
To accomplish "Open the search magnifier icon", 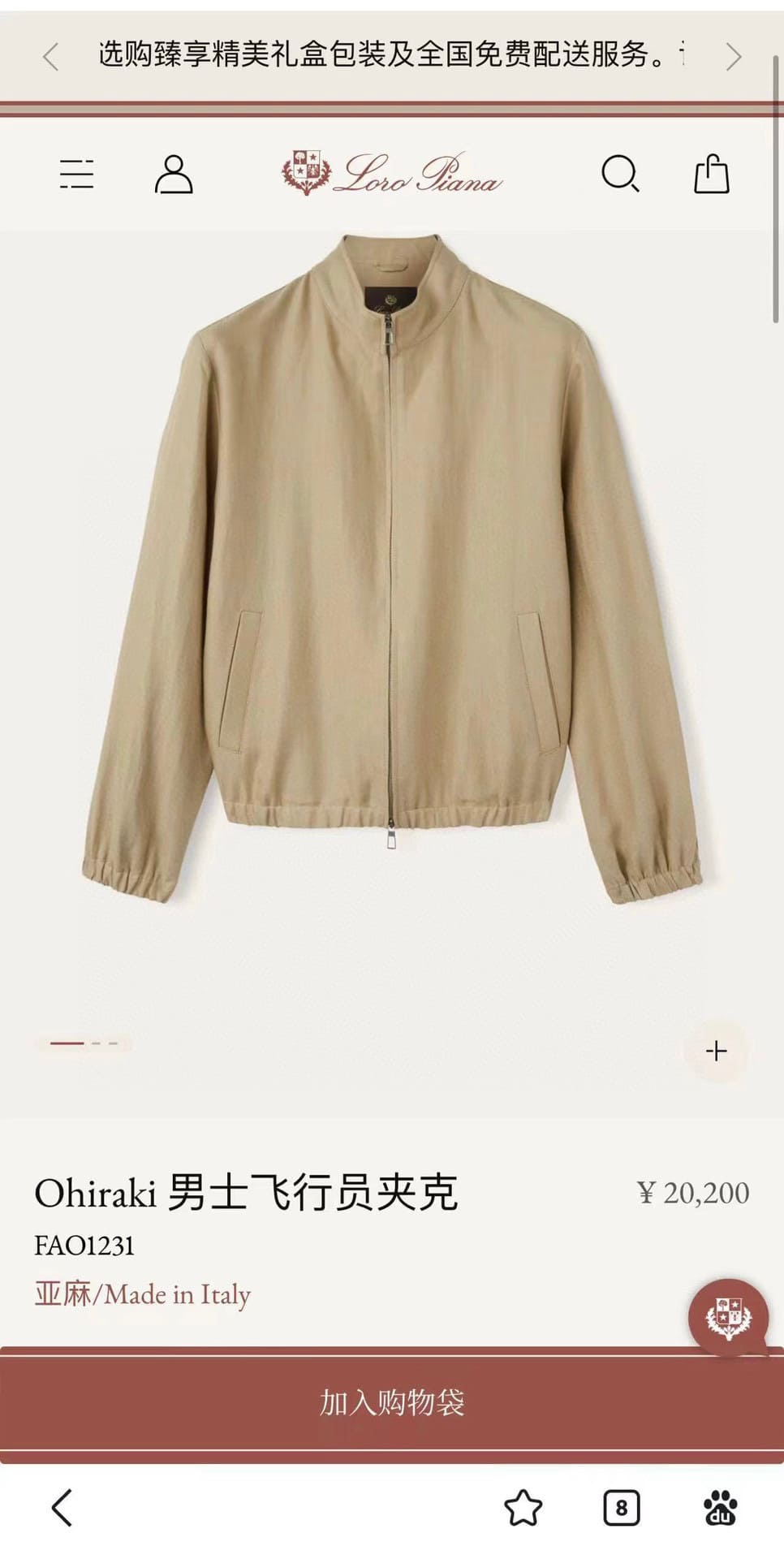I will 622,175.
